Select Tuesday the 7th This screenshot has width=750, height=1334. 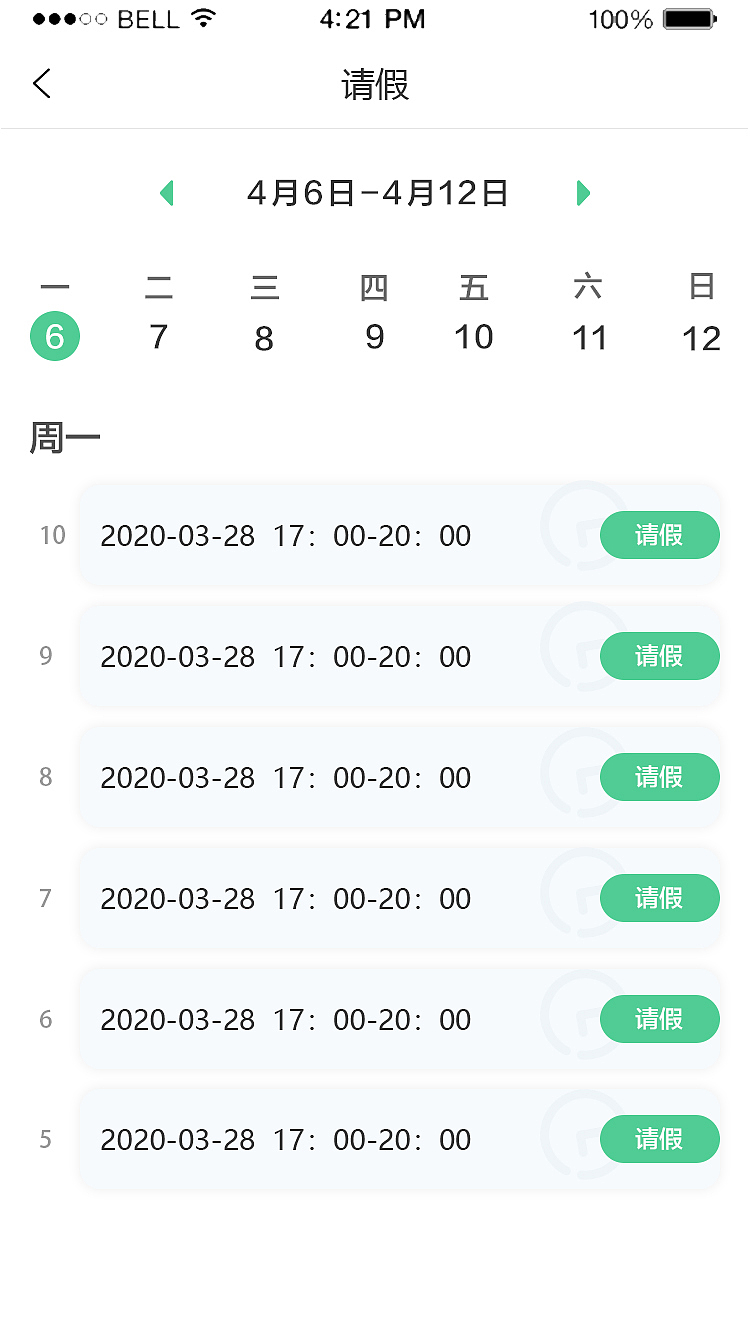(x=158, y=336)
